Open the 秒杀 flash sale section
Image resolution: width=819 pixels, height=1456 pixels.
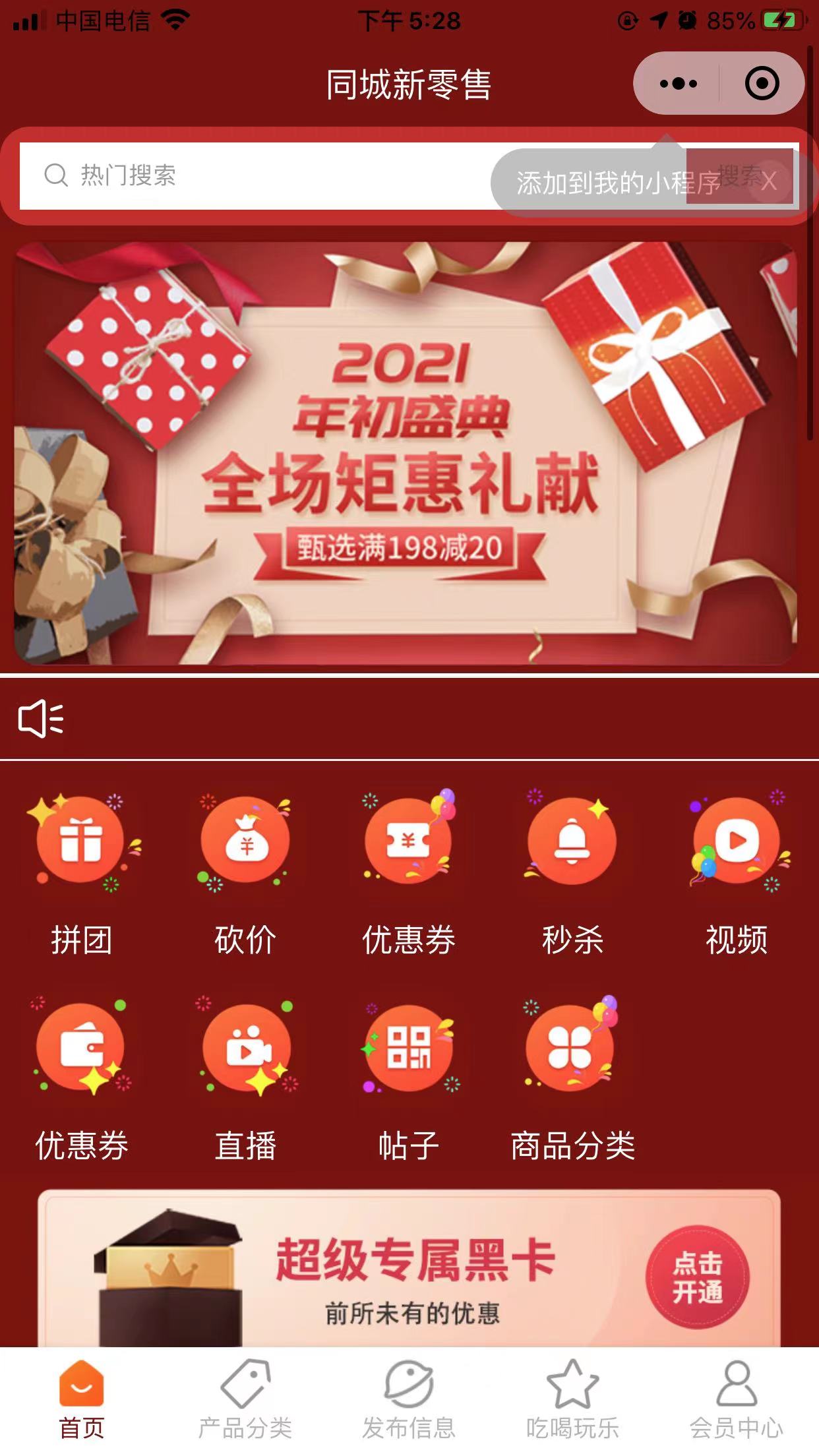572,870
